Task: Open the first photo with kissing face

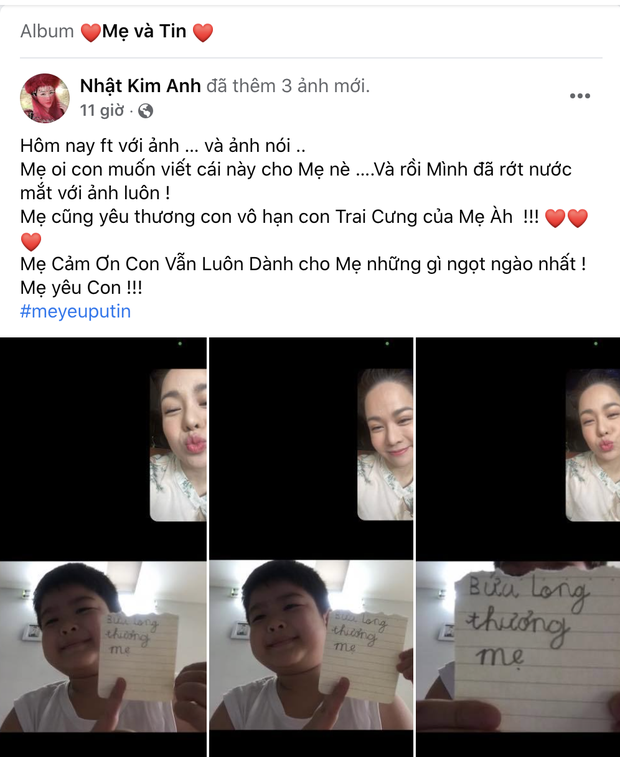Action: [103, 546]
